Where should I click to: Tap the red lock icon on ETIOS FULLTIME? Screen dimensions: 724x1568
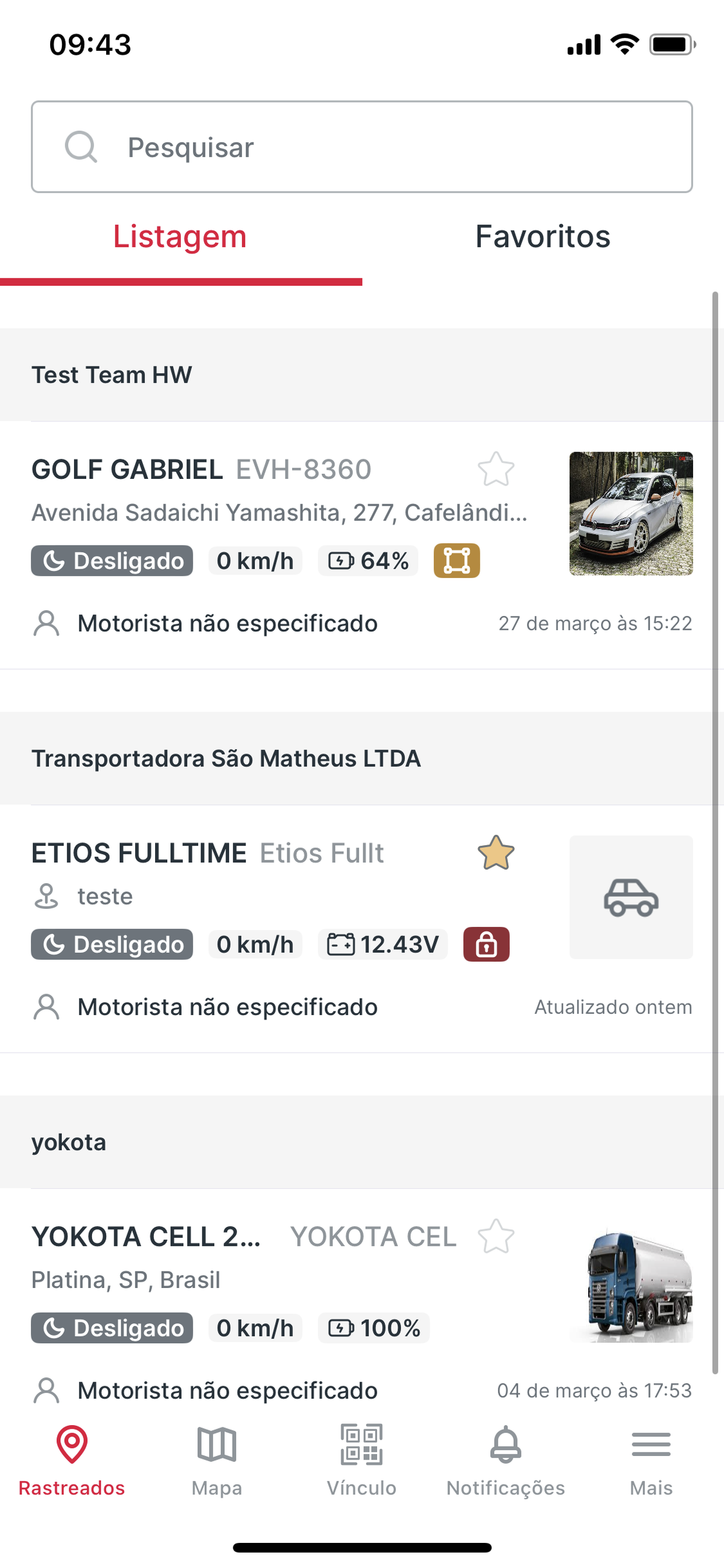486,944
